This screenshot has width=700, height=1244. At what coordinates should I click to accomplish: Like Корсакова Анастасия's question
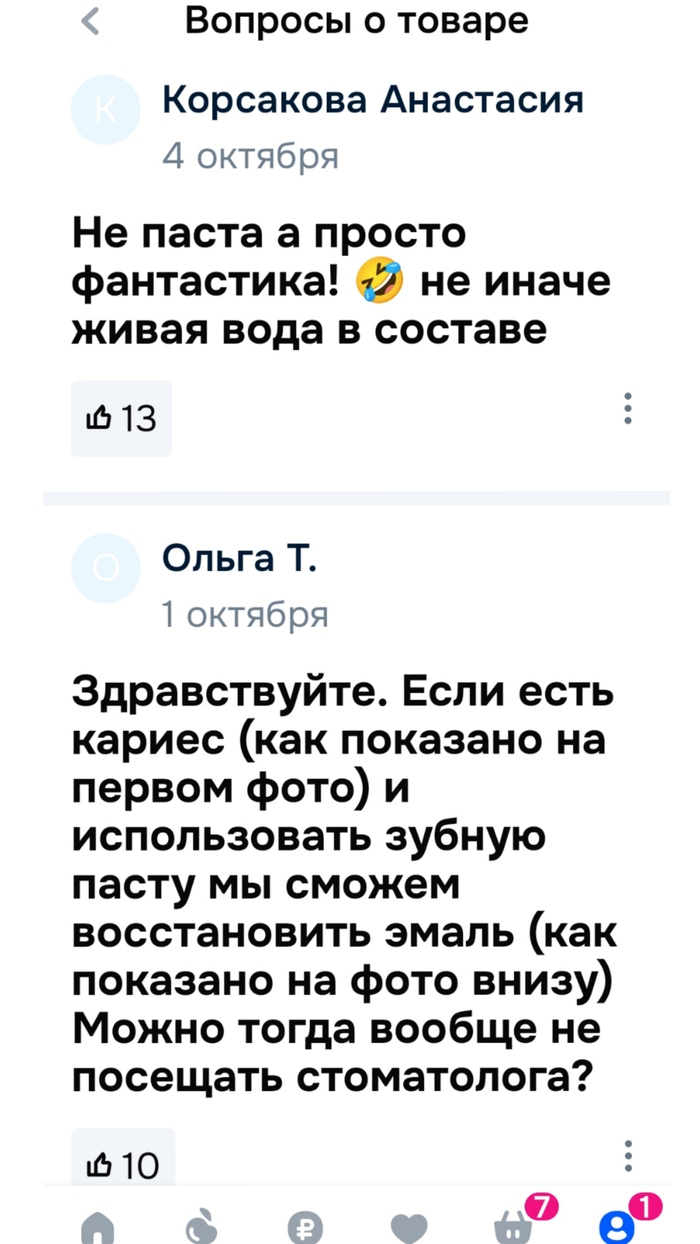121,419
